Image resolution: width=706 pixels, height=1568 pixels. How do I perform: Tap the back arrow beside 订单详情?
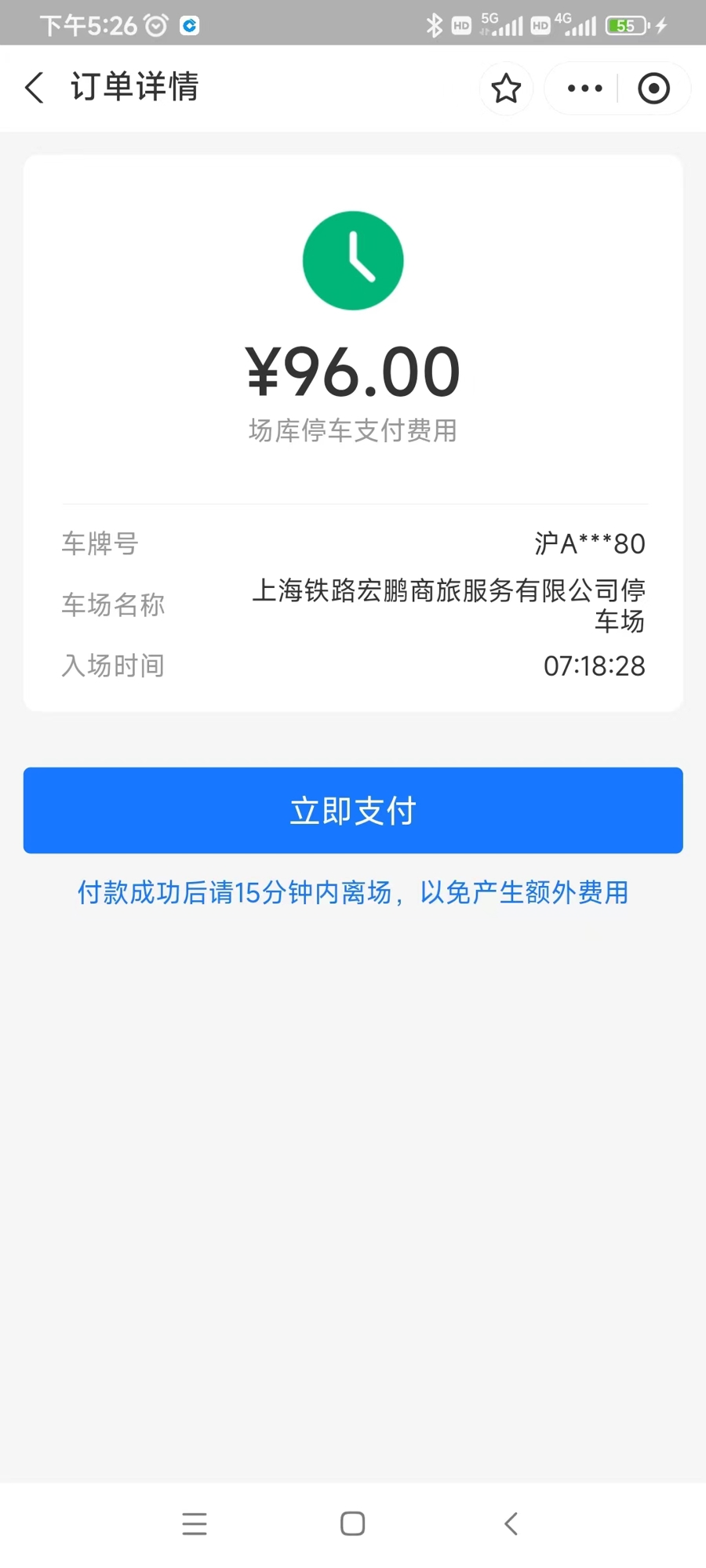coord(35,88)
